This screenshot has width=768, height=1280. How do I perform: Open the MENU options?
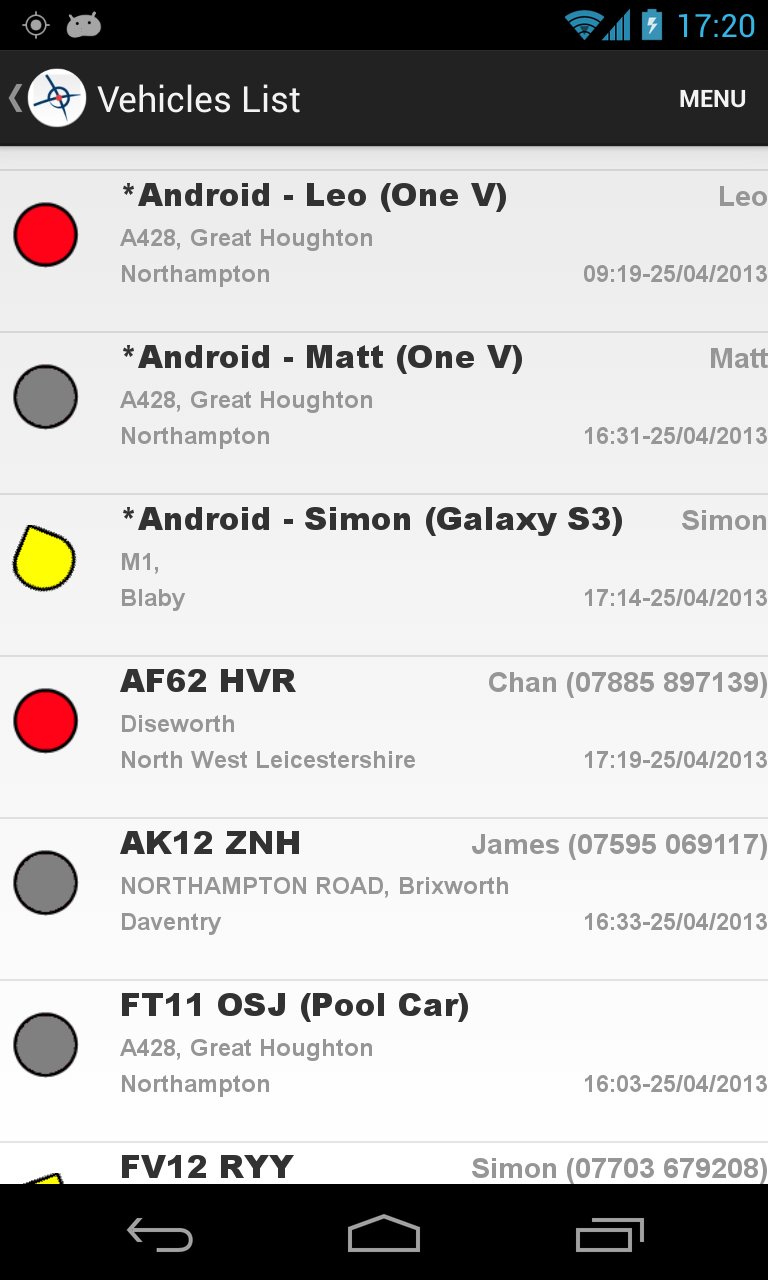(x=712, y=98)
